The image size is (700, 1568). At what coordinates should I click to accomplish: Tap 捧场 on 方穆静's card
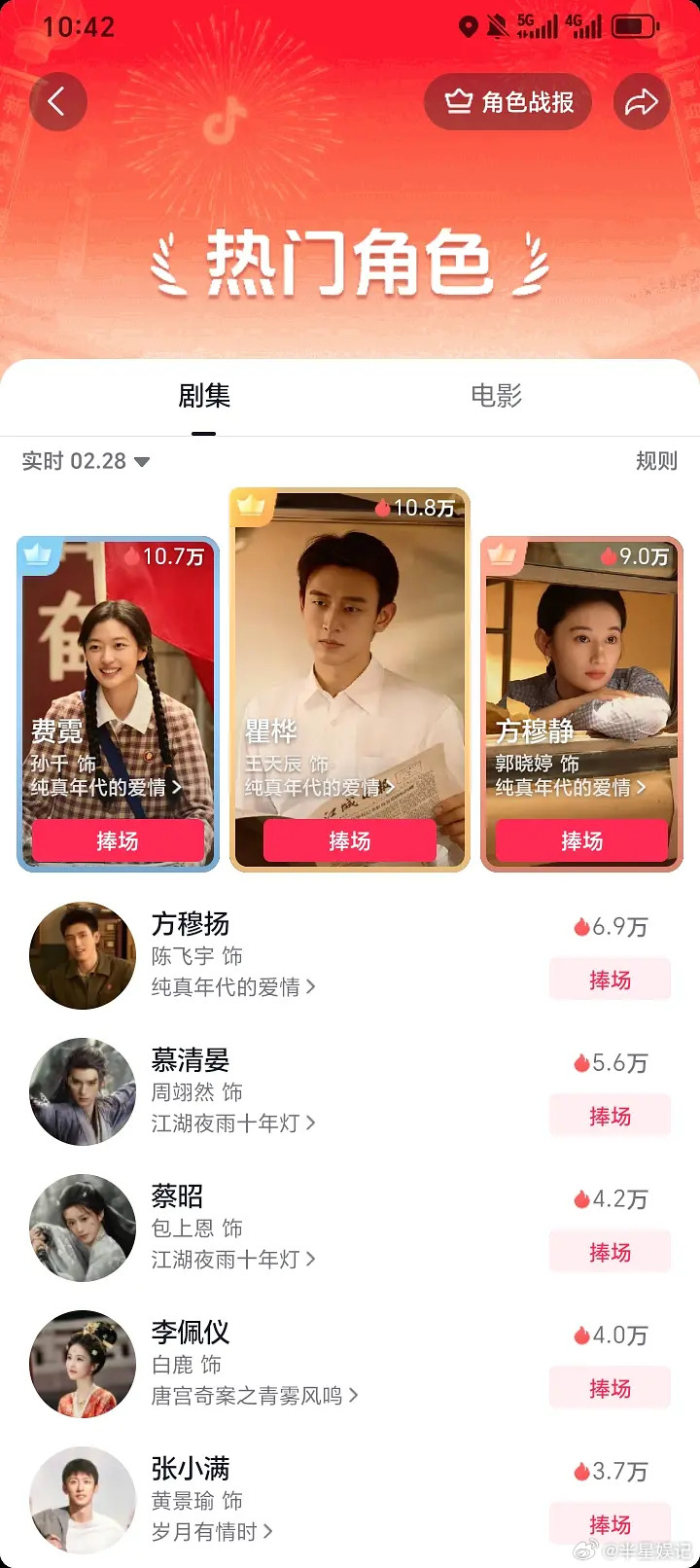point(580,840)
